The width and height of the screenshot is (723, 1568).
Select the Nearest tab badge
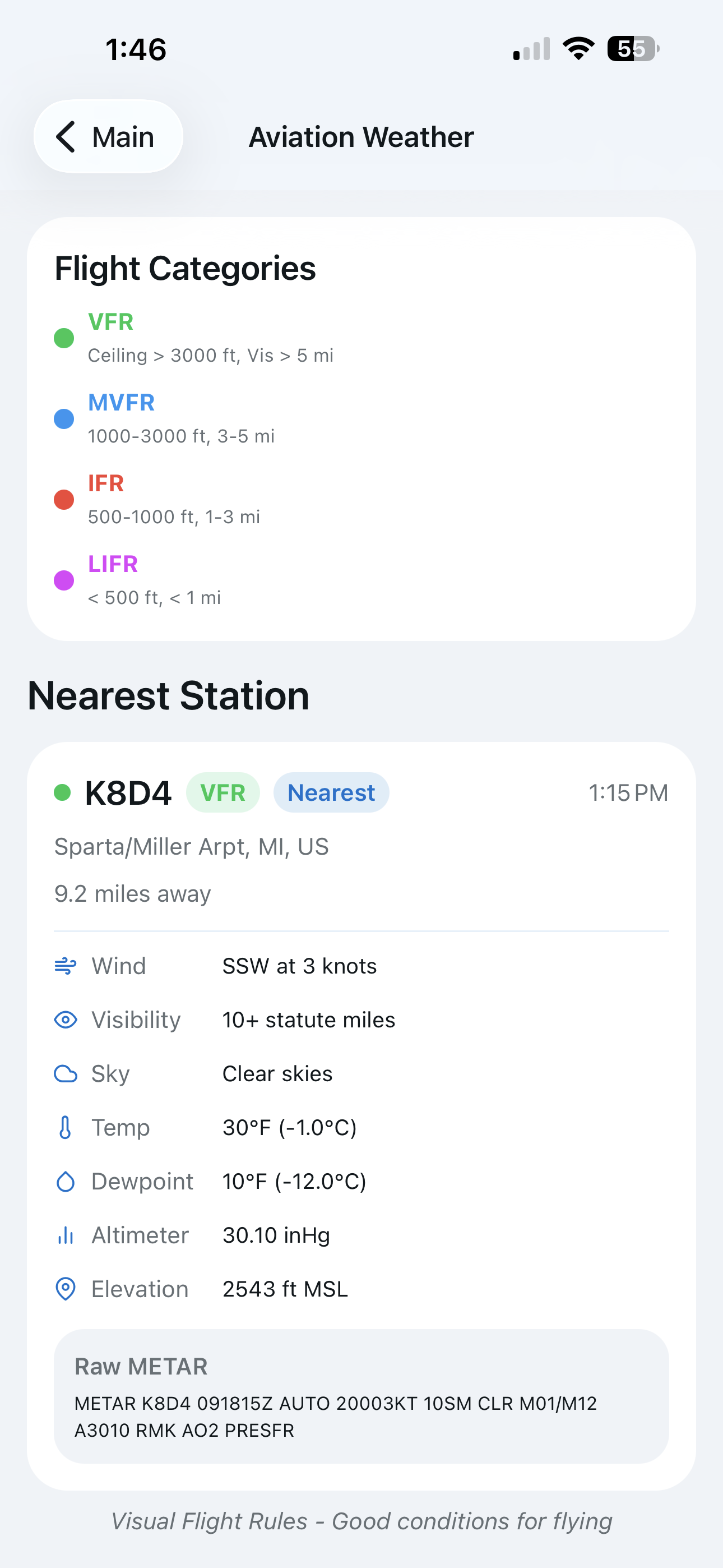331,792
